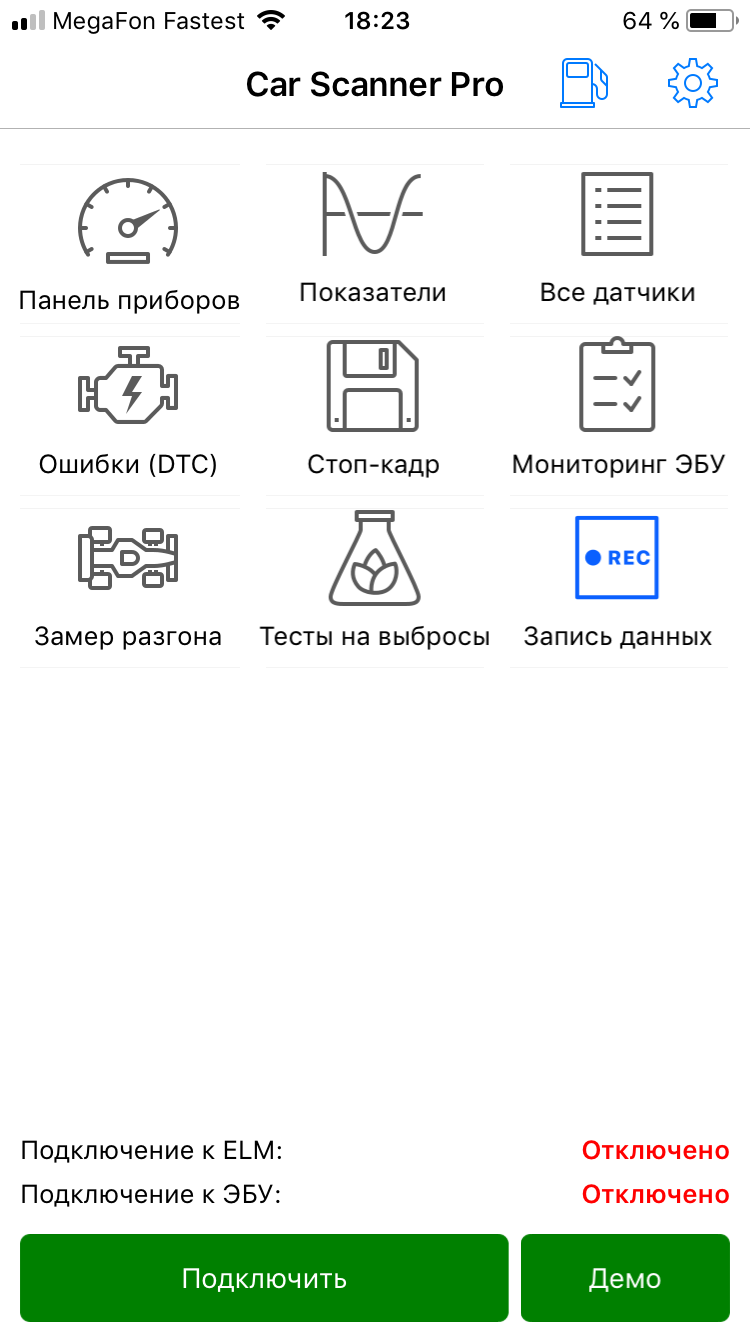Screen dimensions: 750x1334
Task: Open settings via the gear icon
Action: 692,84
